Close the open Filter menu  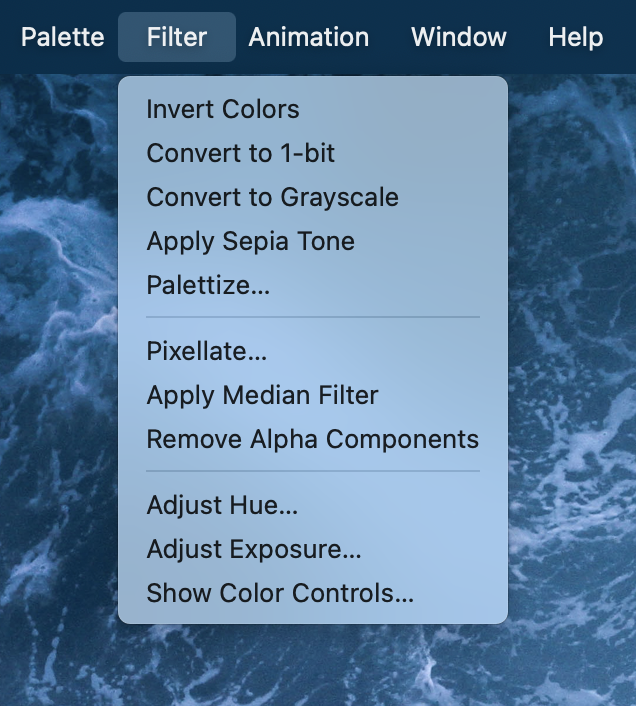[x=177, y=38]
